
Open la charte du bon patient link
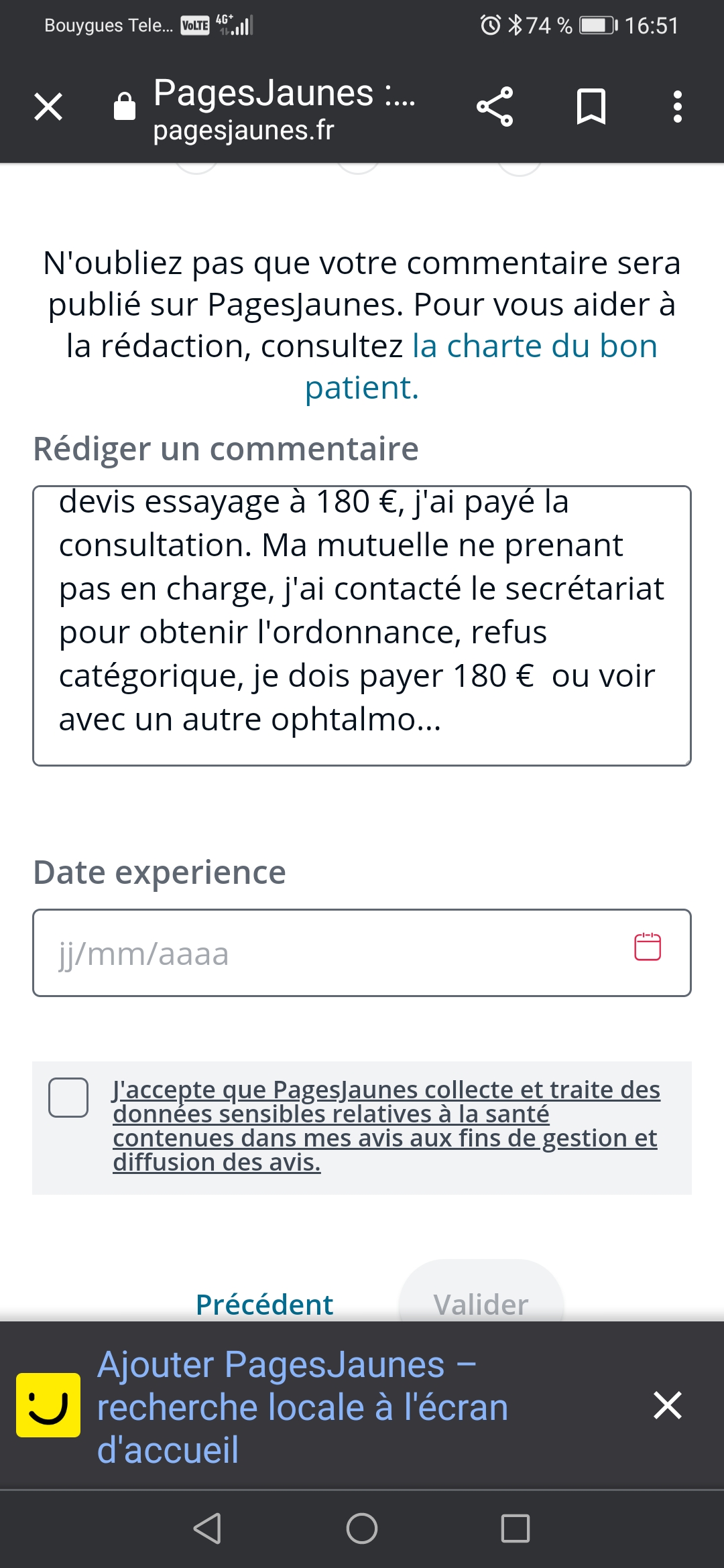[480, 366]
